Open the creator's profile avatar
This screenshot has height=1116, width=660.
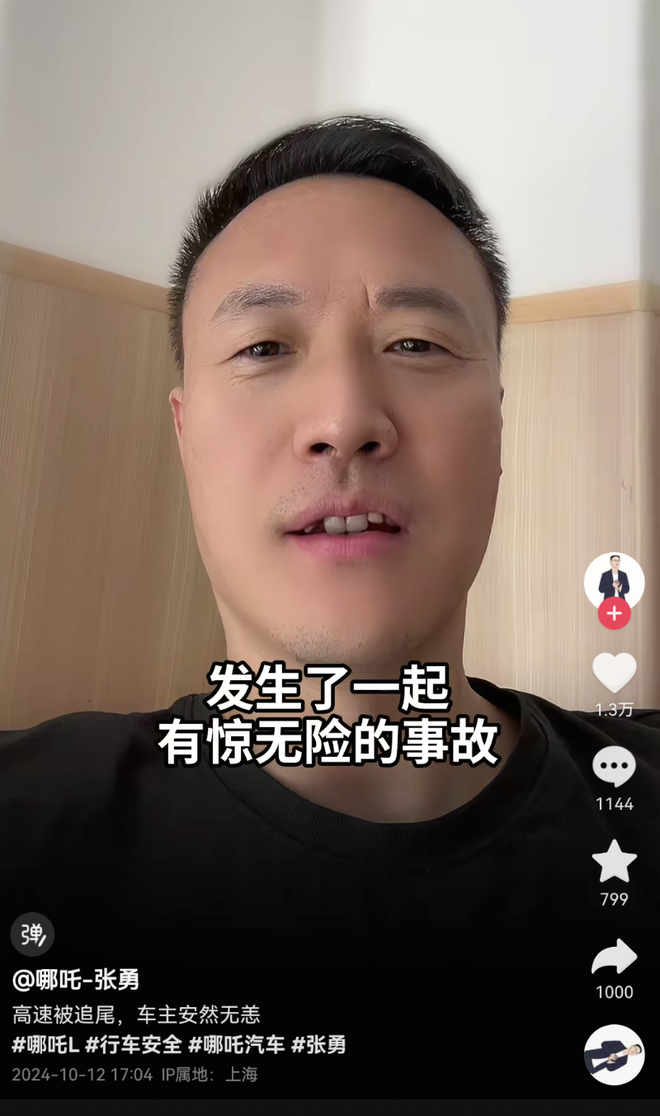(613, 580)
